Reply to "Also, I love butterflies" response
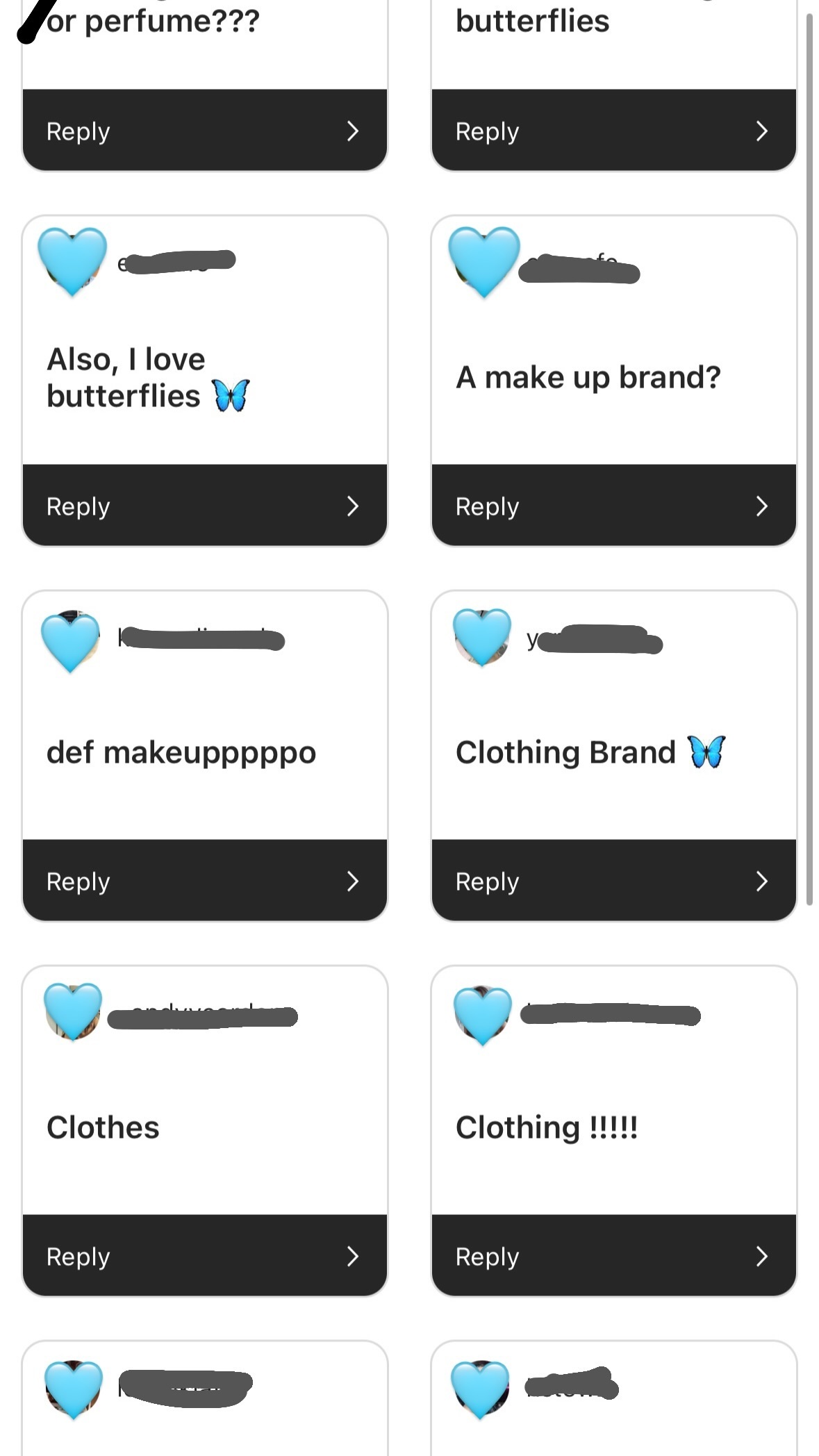 point(204,505)
